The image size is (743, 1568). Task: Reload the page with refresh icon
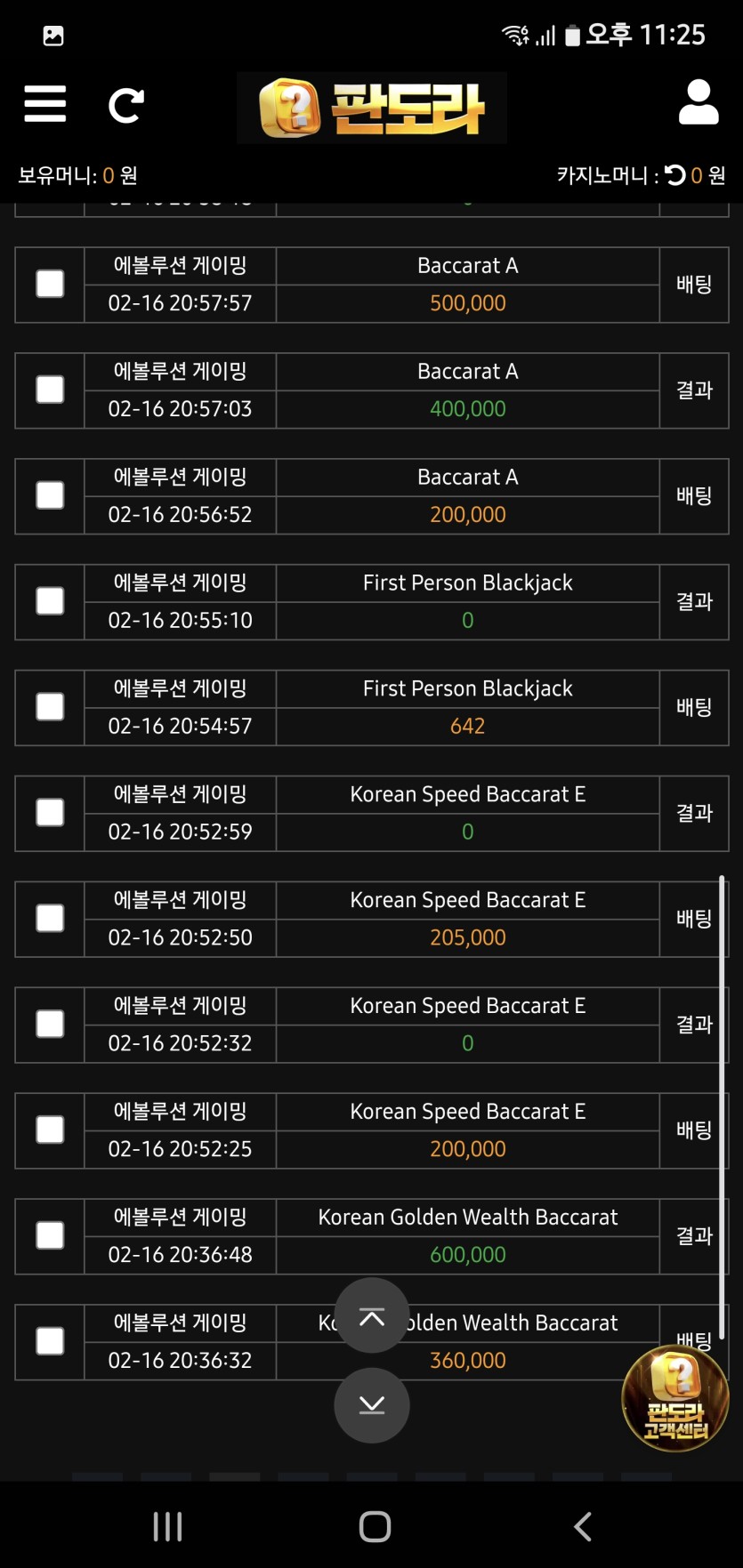(x=125, y=105)
